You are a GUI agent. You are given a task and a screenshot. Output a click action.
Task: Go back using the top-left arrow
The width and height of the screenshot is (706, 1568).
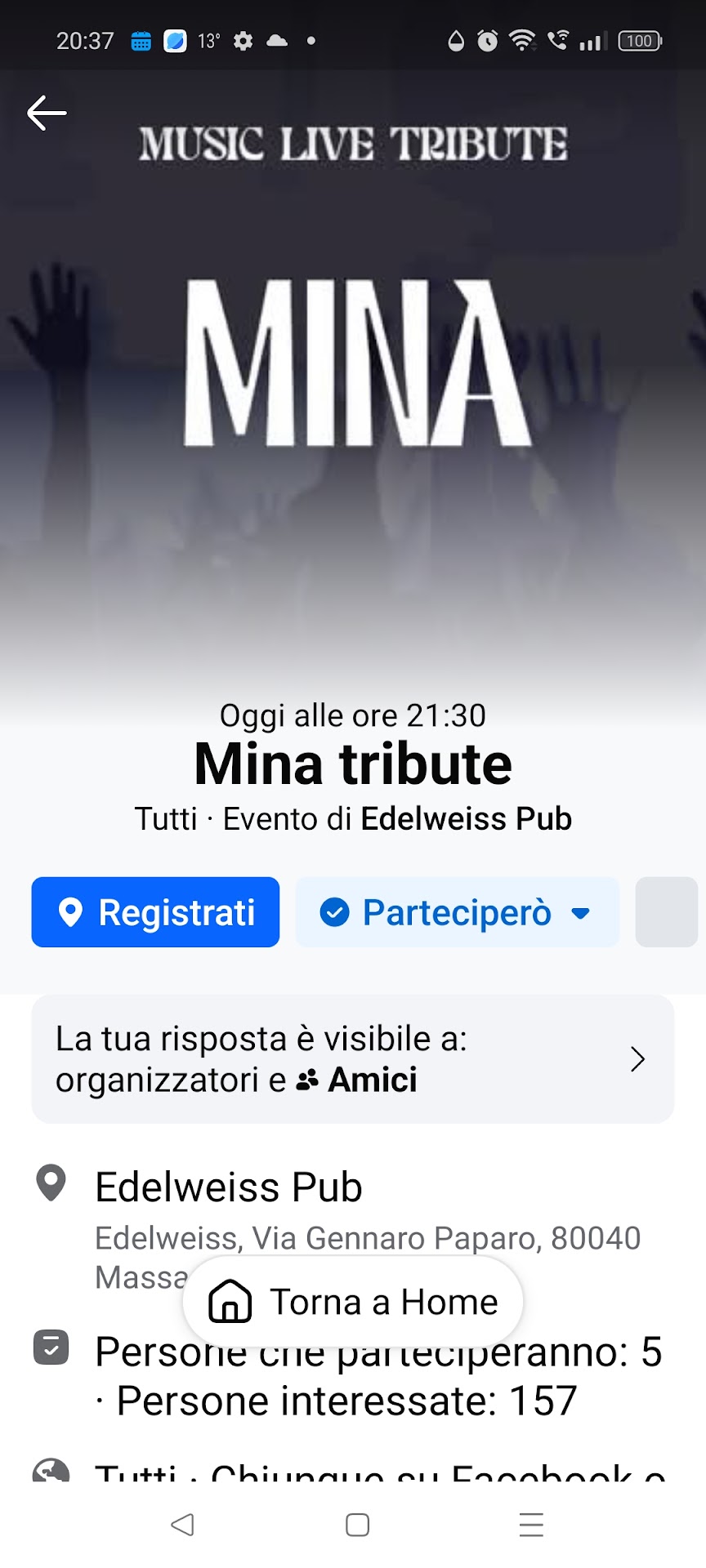click(47, 113)
